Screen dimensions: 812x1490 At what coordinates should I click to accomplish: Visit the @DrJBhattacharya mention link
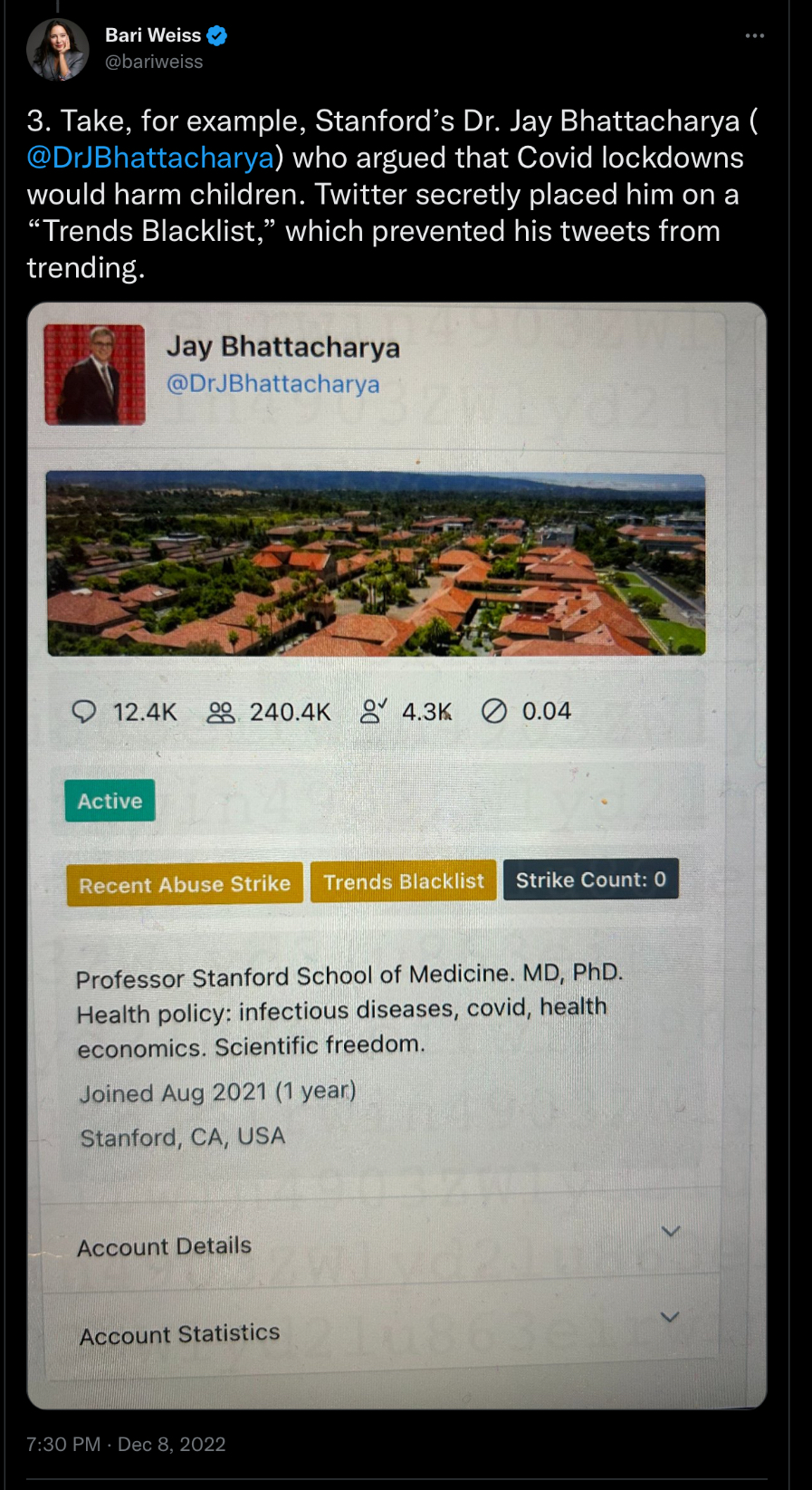point(150,158)
